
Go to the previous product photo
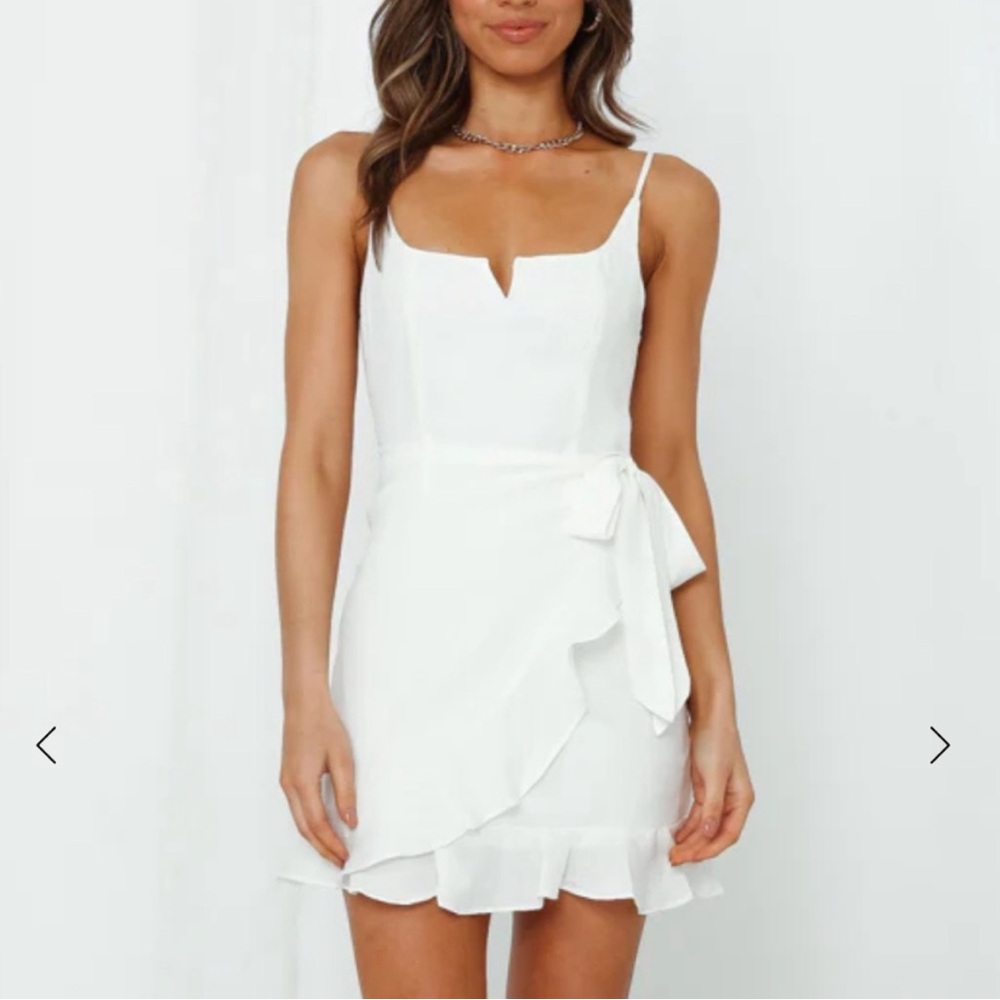46,745
